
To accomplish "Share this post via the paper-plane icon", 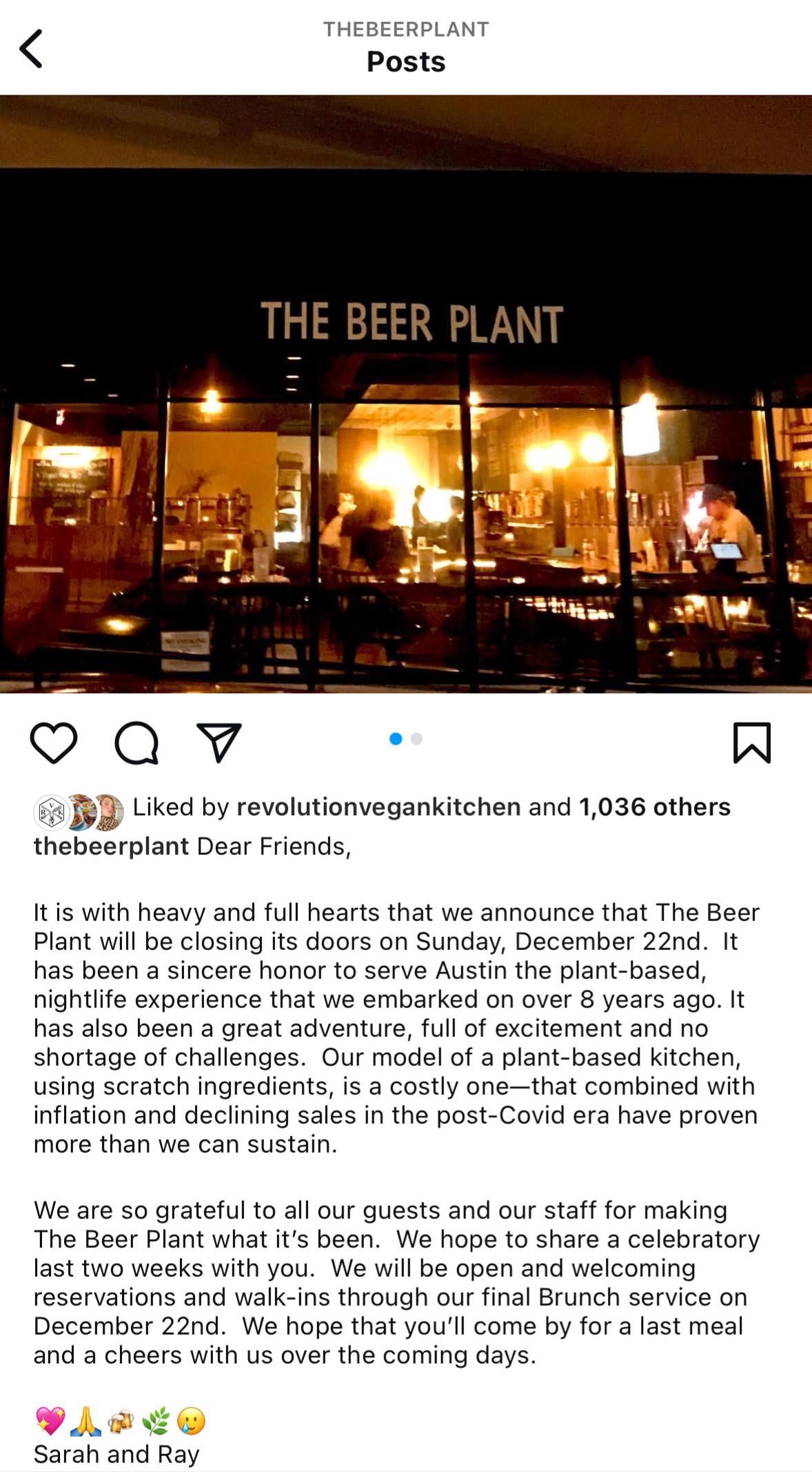I will (219, 742).
